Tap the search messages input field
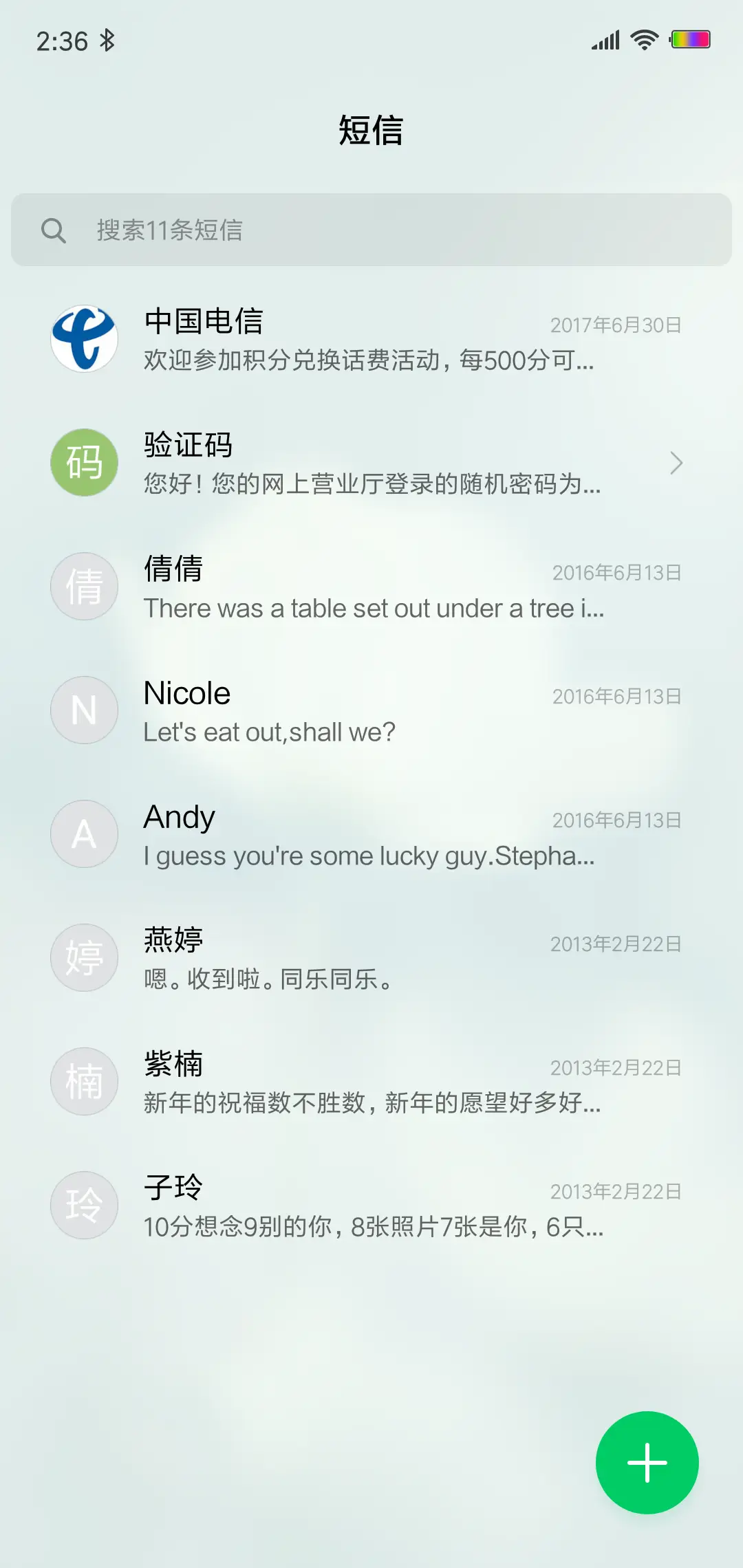This screenshot has width=743, height=1568. [x=371, y=230]
